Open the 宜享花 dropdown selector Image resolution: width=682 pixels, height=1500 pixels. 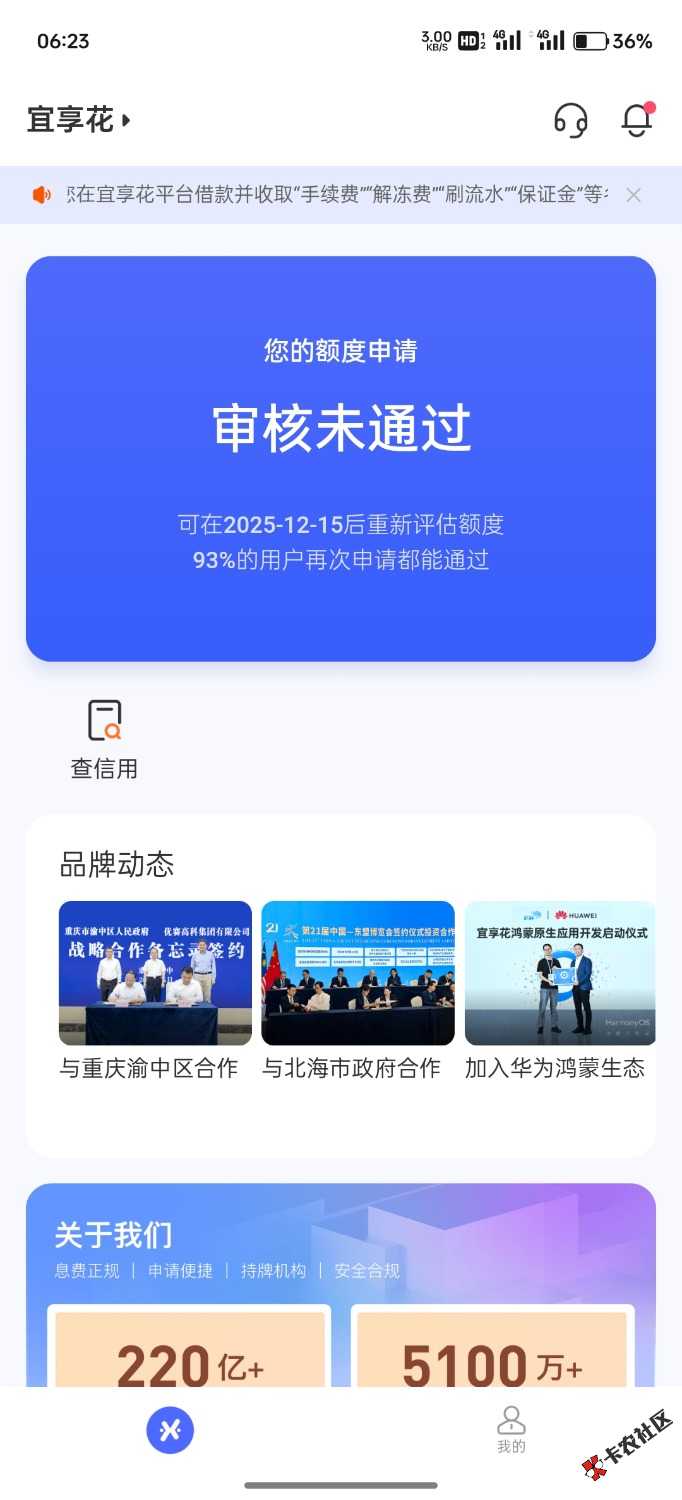pos(80,121)
